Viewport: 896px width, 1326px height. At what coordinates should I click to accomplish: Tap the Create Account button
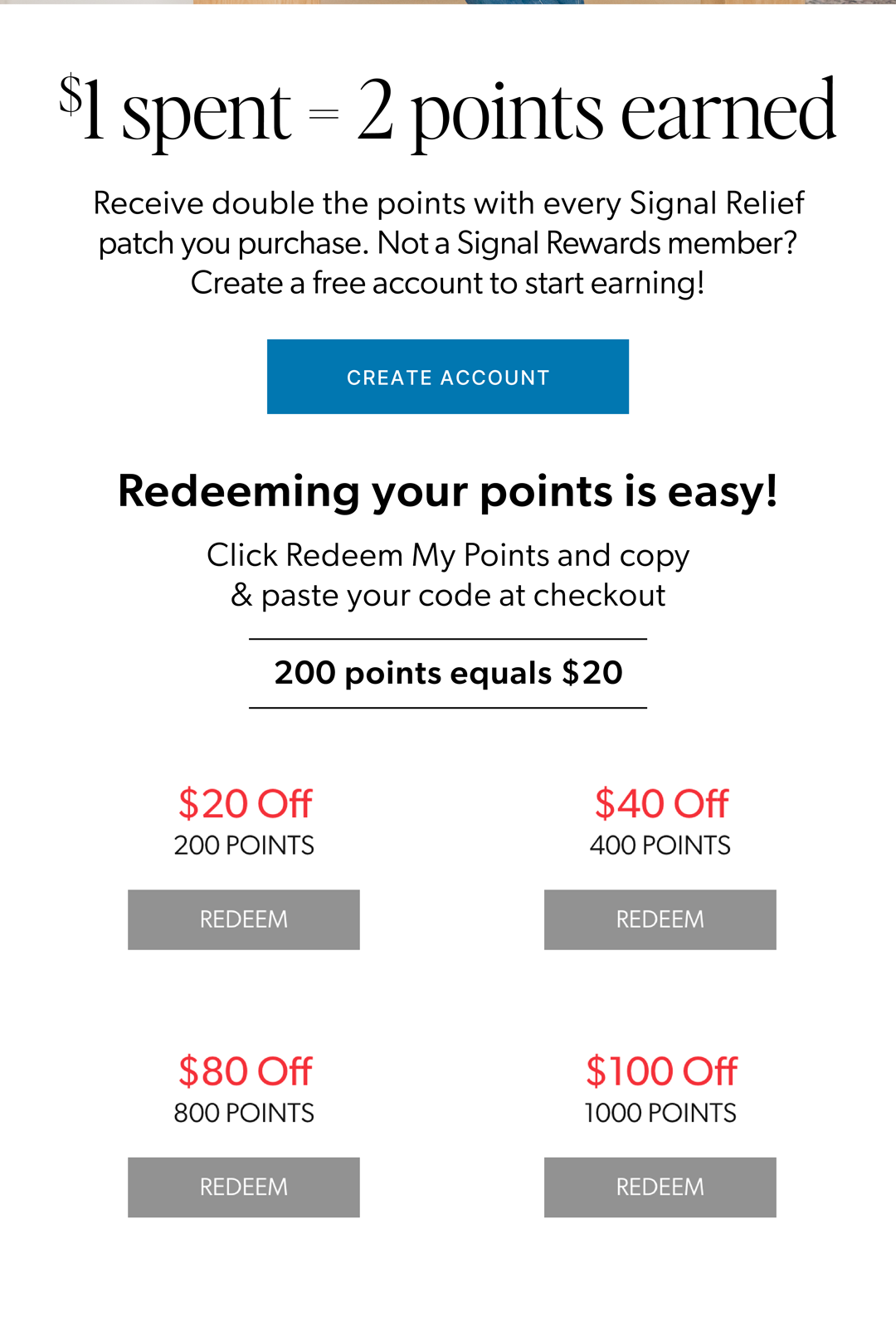click(x=447, y=377)
